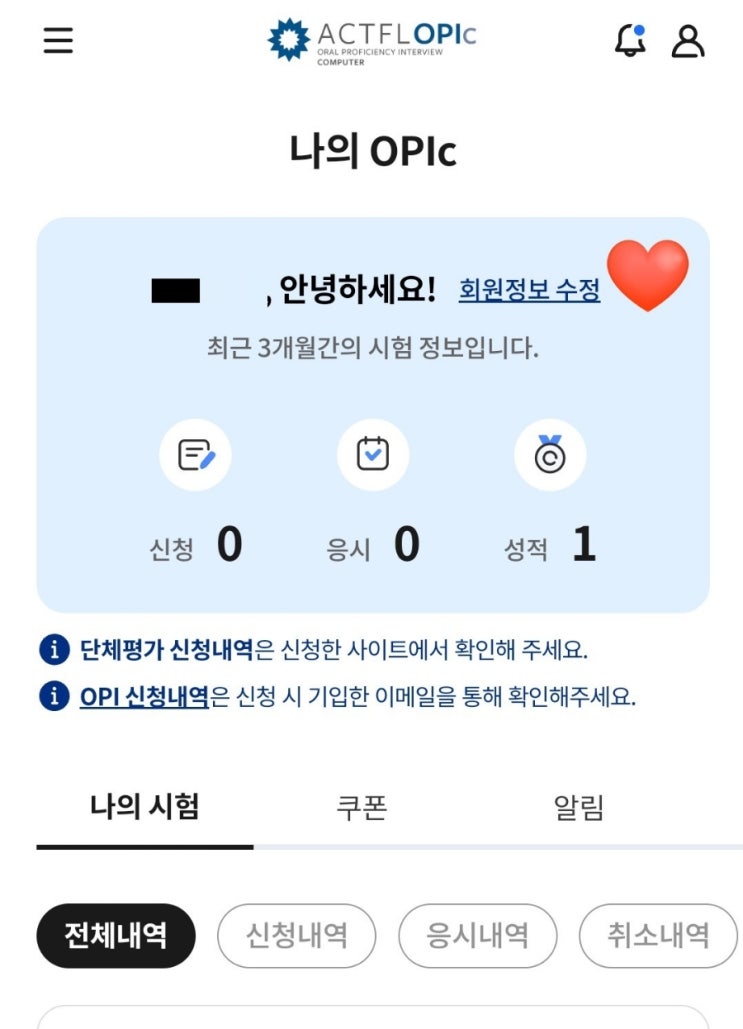
Task: Go to ACTFL OPIc home via logo
Action: pyautogui.click(x=372, y=41)
